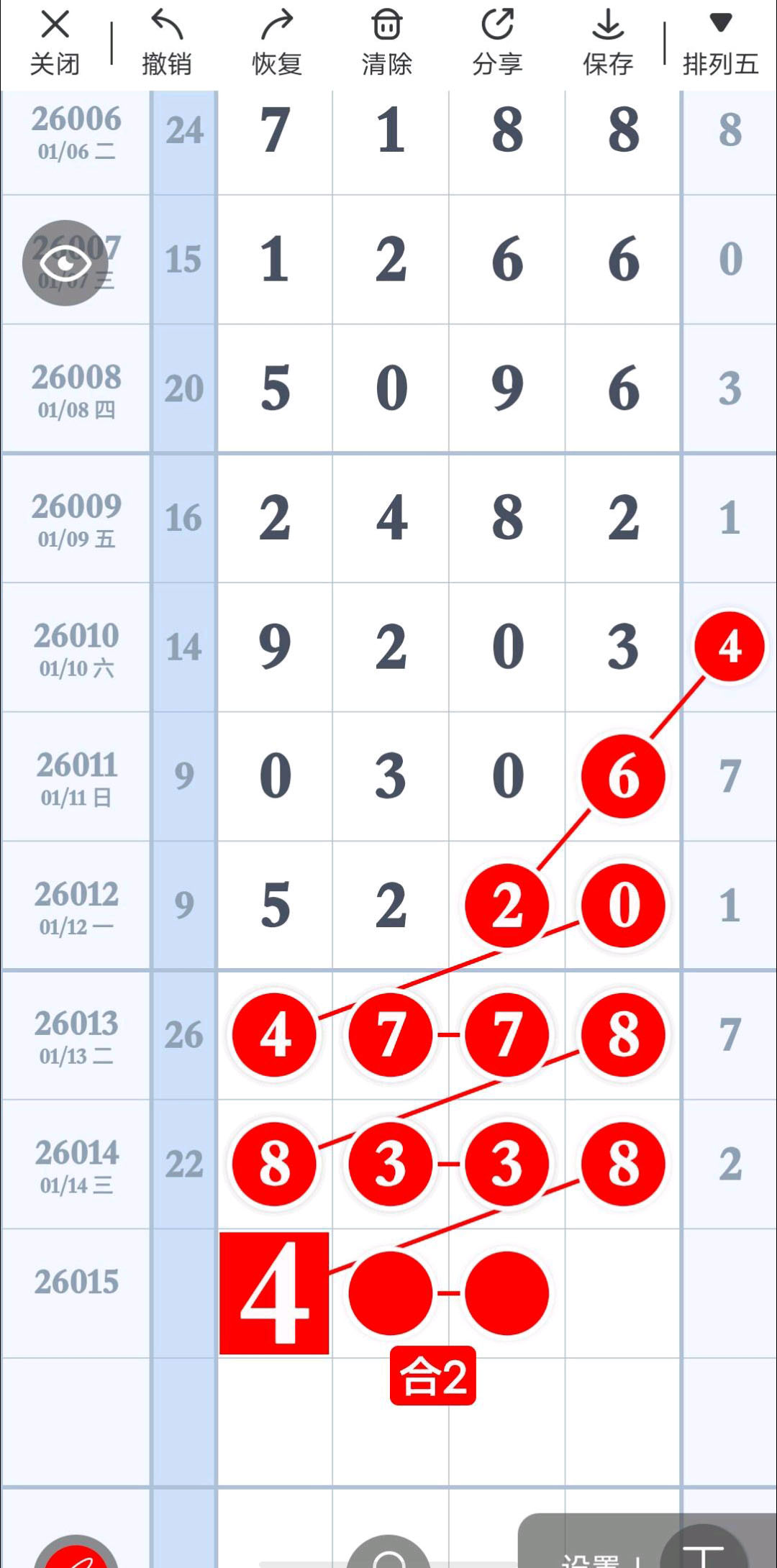Redo the action with 恢复
Image resolution: width=777 pixels, height=1568 pixels.
[x=277, y=43]
